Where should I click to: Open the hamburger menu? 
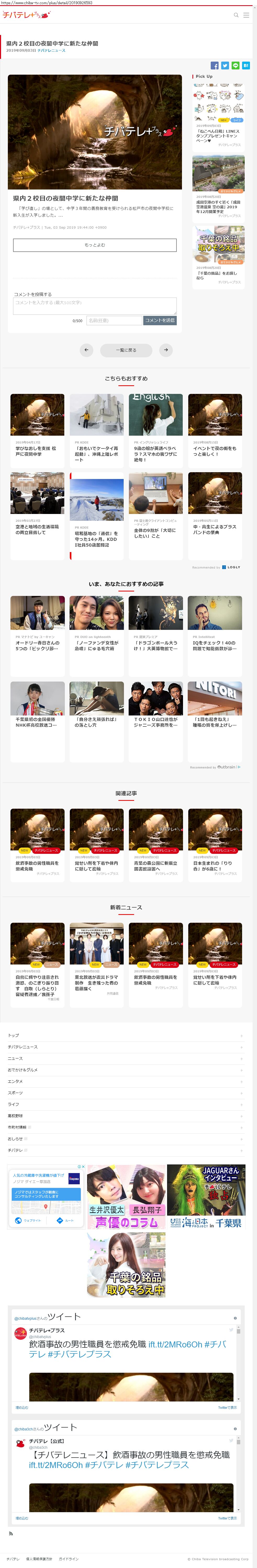point(246,15)
